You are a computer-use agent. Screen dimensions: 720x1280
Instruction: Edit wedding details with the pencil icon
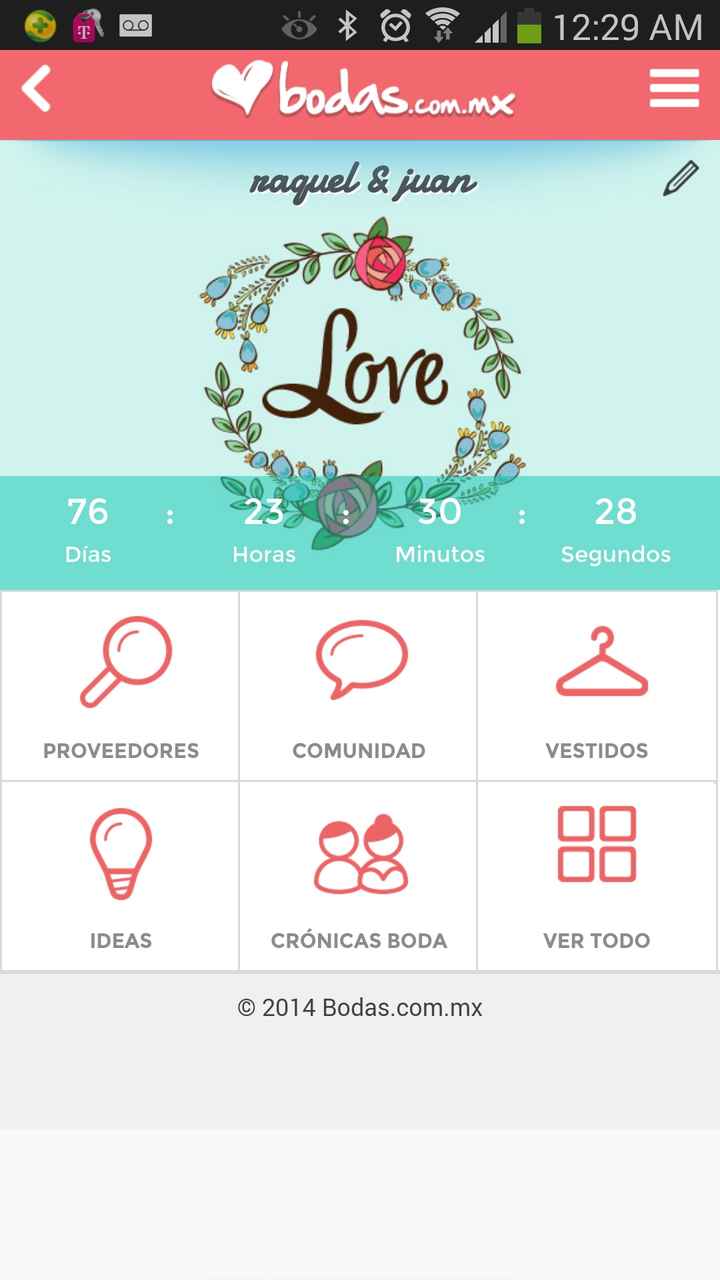coord(681,180)
